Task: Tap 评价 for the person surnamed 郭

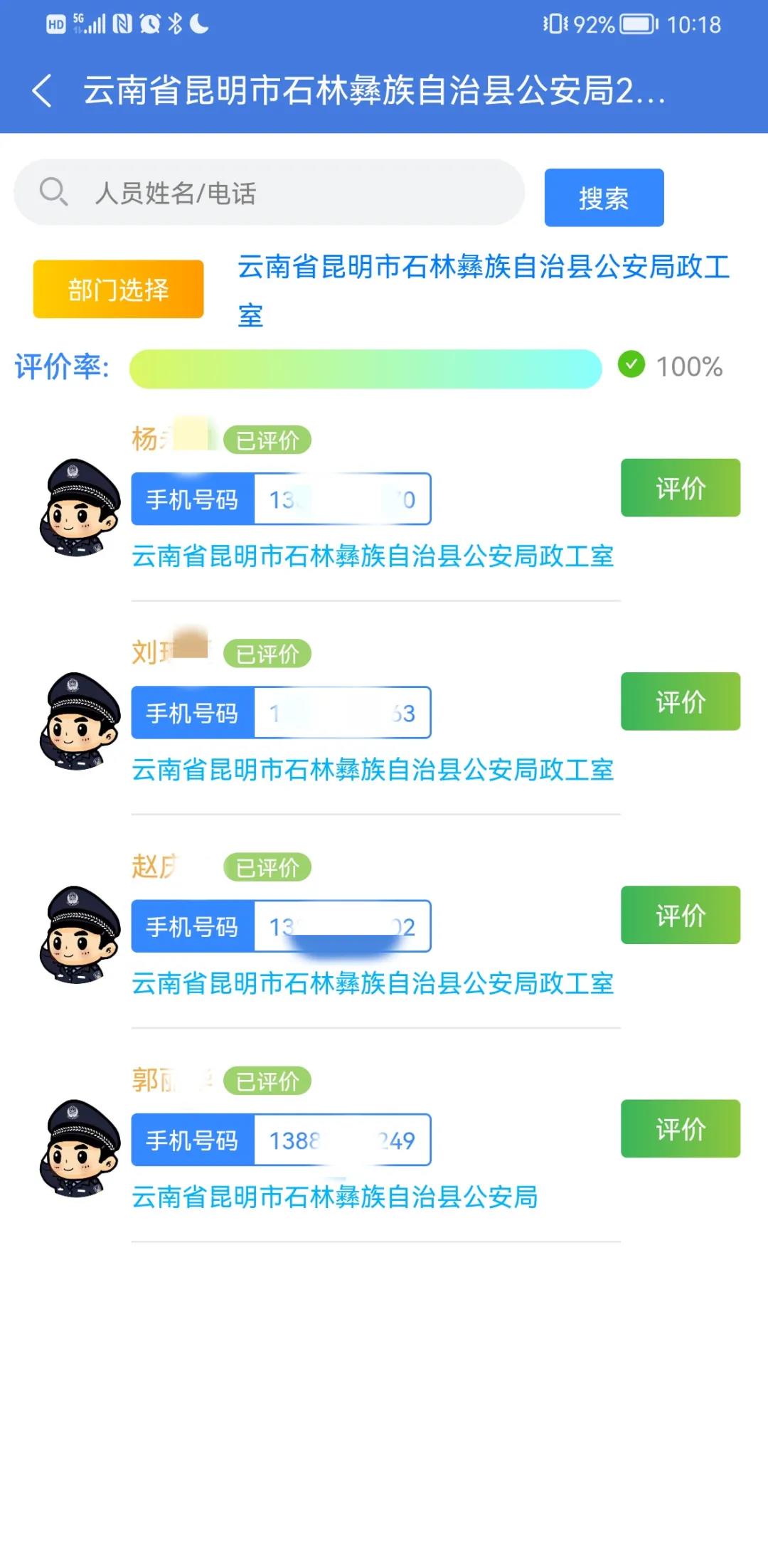Action: [x=681, y=1128]
